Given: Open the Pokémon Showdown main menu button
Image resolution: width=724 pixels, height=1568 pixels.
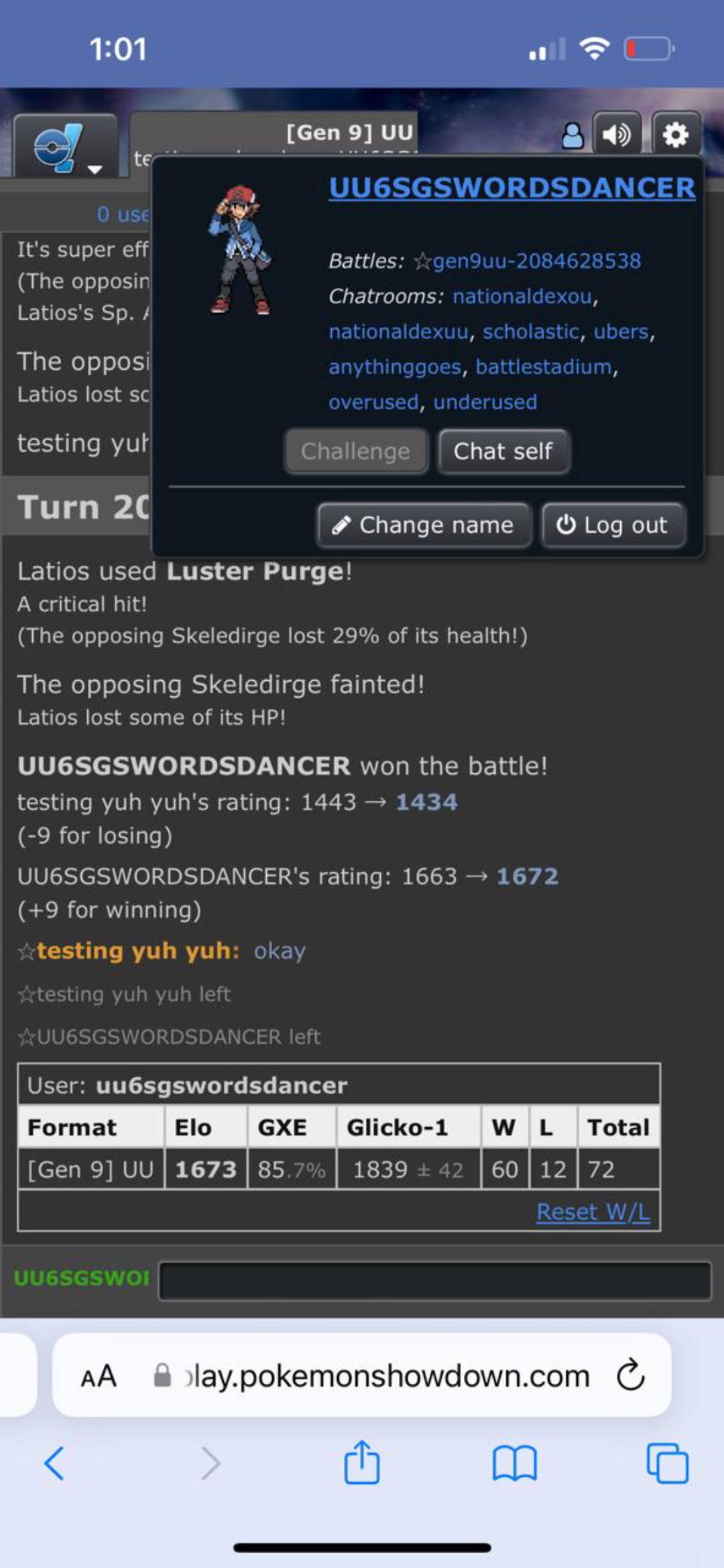Looking at the screenshot, I should (x=66, y=146).
